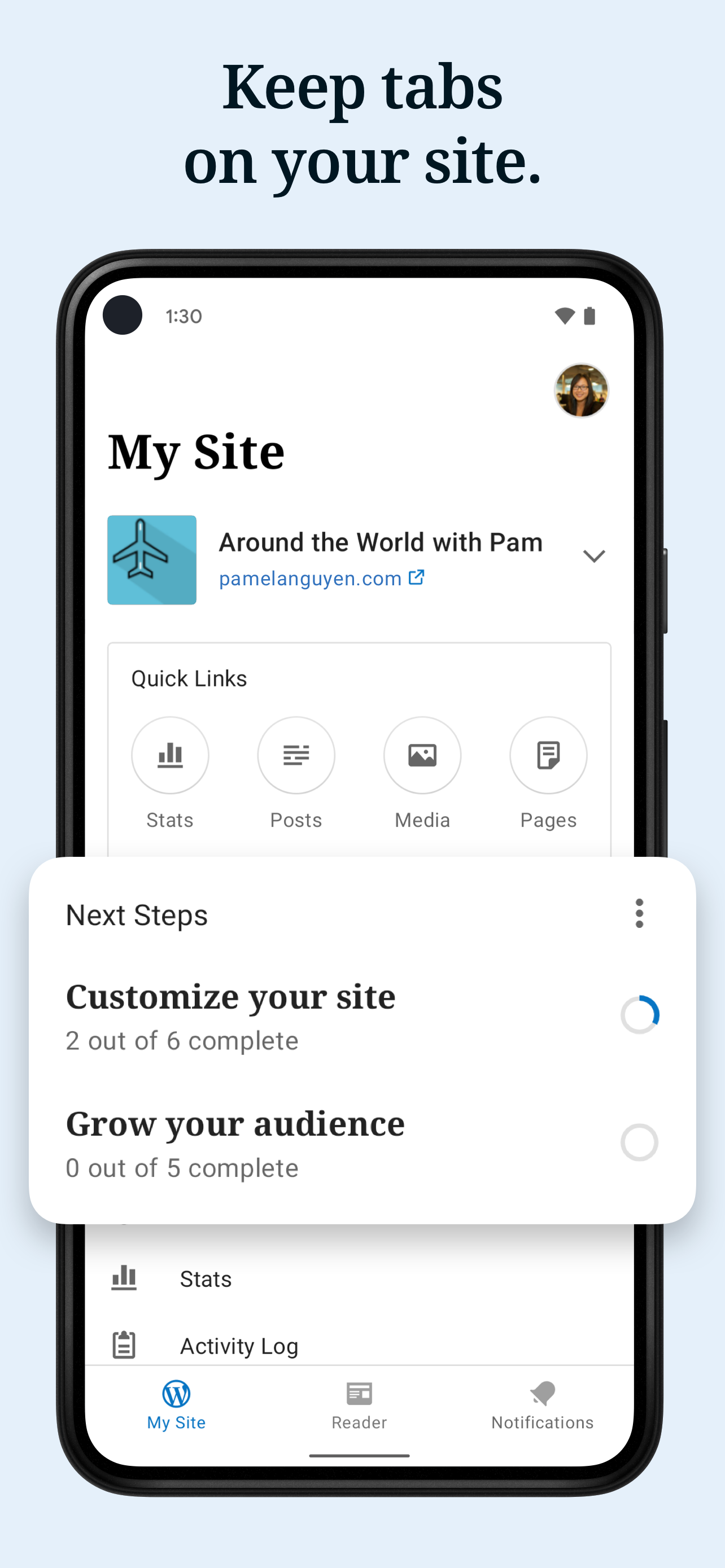The width and height of the screenshot is (725, 1568).
Task: Open the Media library icon
Action: tap(422, 755)
